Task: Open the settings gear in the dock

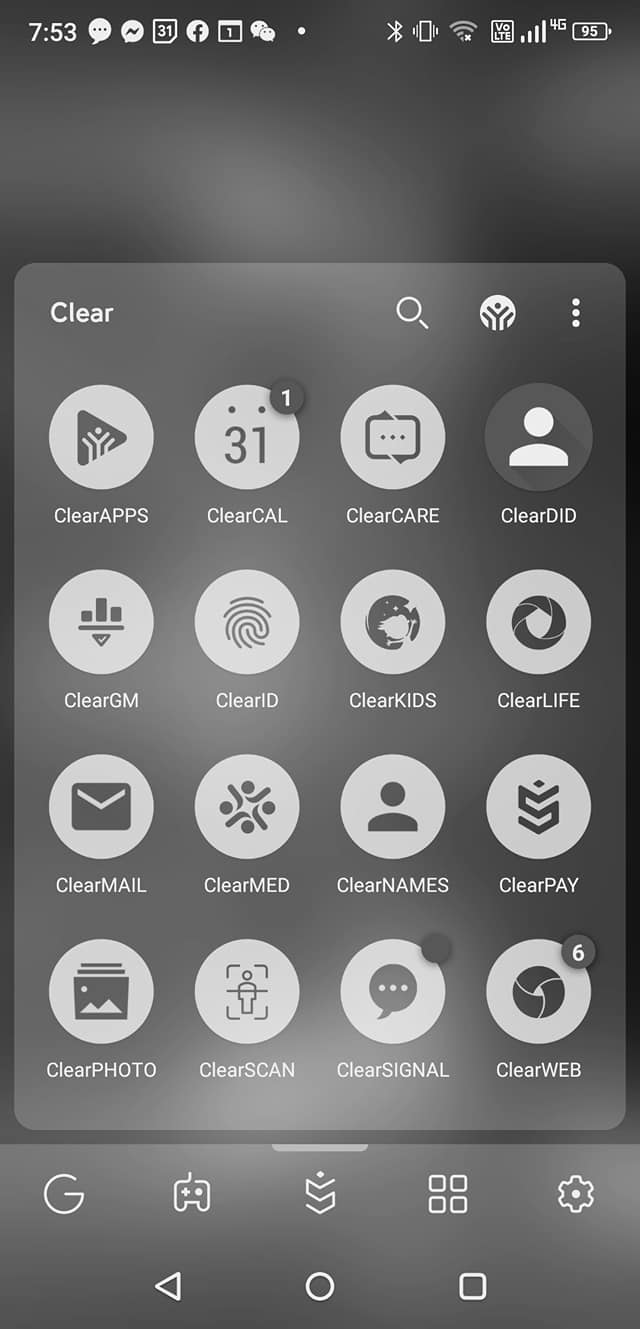Action: (x=575, y=1194)
